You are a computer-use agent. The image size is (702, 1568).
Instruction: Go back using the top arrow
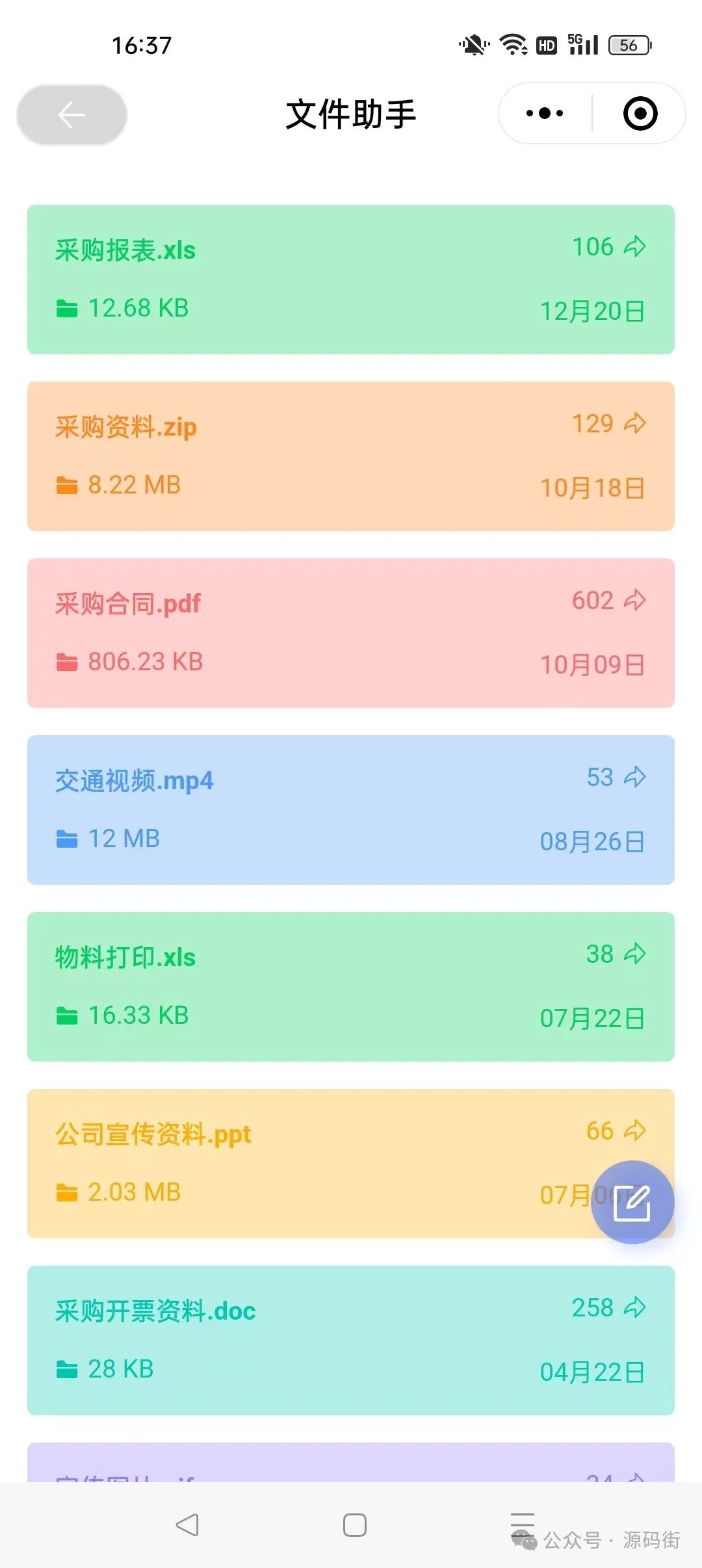[71, 115]
